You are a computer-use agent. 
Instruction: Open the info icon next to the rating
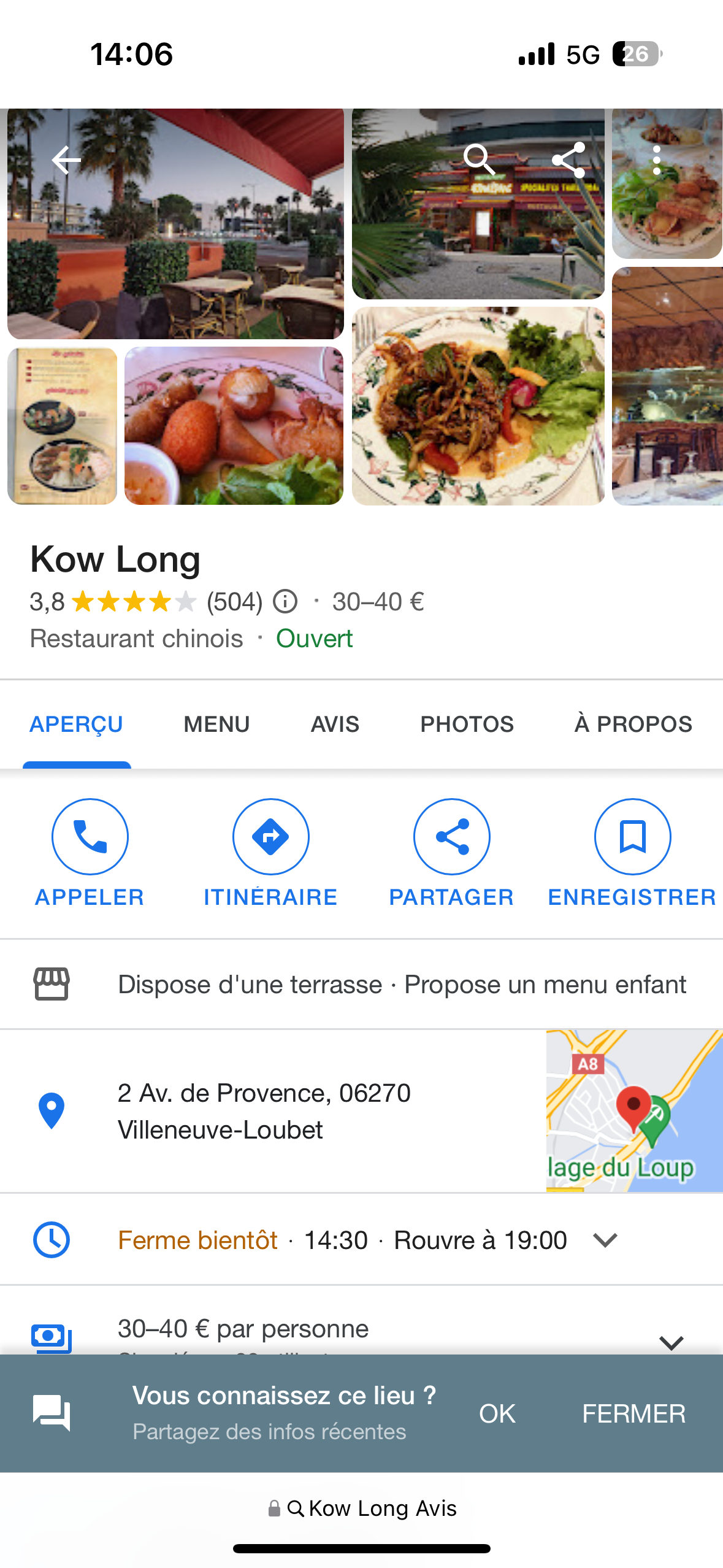pos(285,602)
